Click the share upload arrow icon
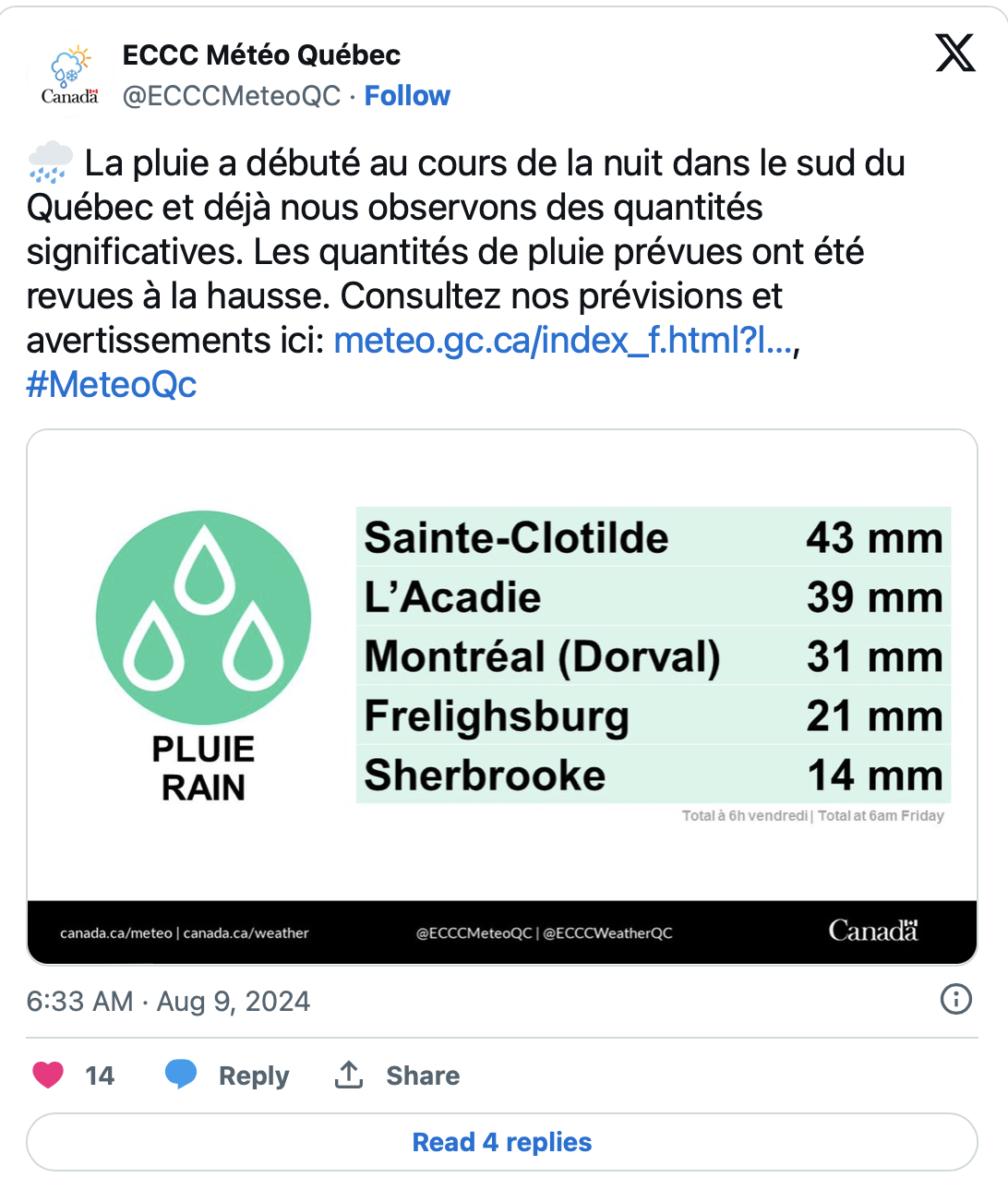Screen dimensions: 1008x1178 click(351, 1074)
